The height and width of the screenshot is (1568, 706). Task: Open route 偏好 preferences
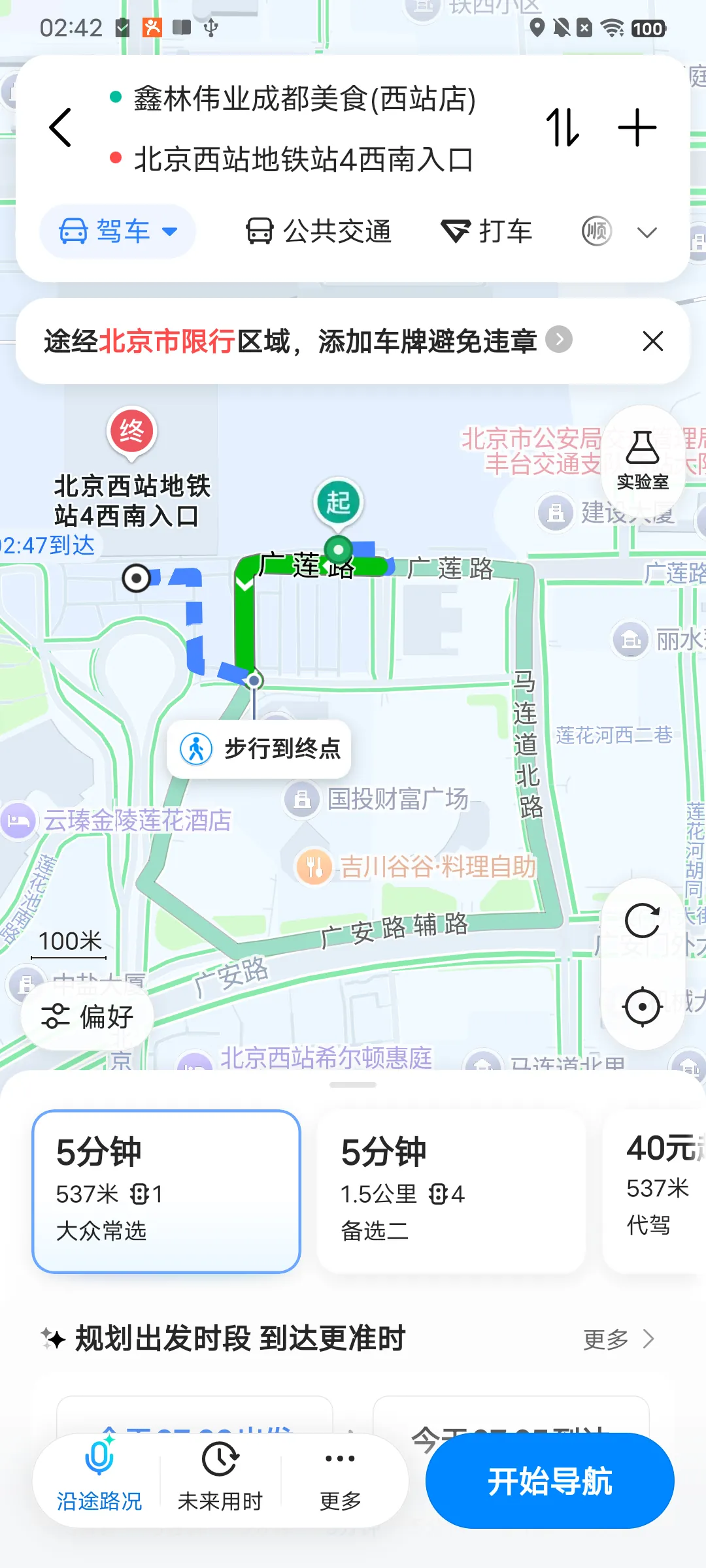pyautogui.click(x=88, y=1017)
